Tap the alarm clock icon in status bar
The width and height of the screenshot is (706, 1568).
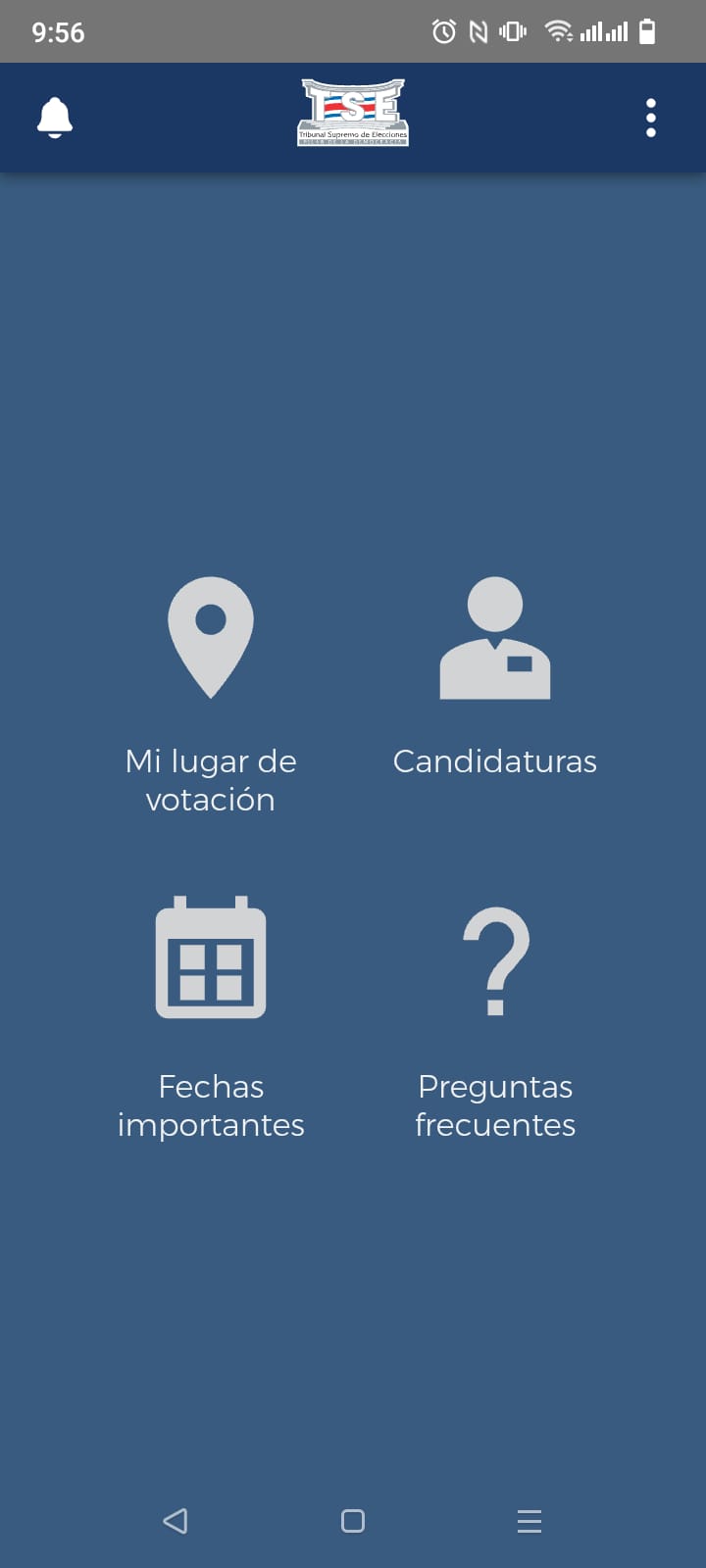click(x=443, y=31)
